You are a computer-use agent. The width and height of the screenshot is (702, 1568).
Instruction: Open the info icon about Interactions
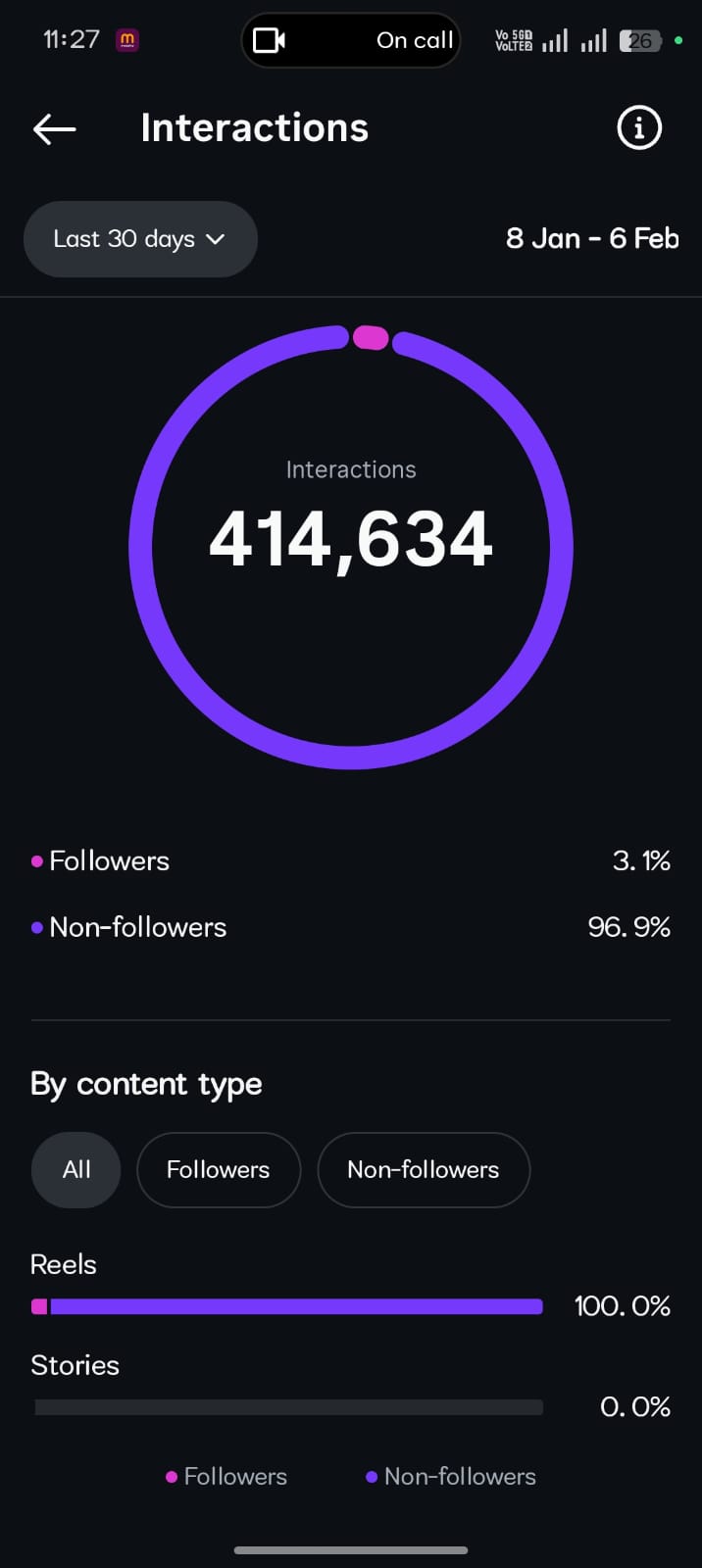[x=639, y=128]
